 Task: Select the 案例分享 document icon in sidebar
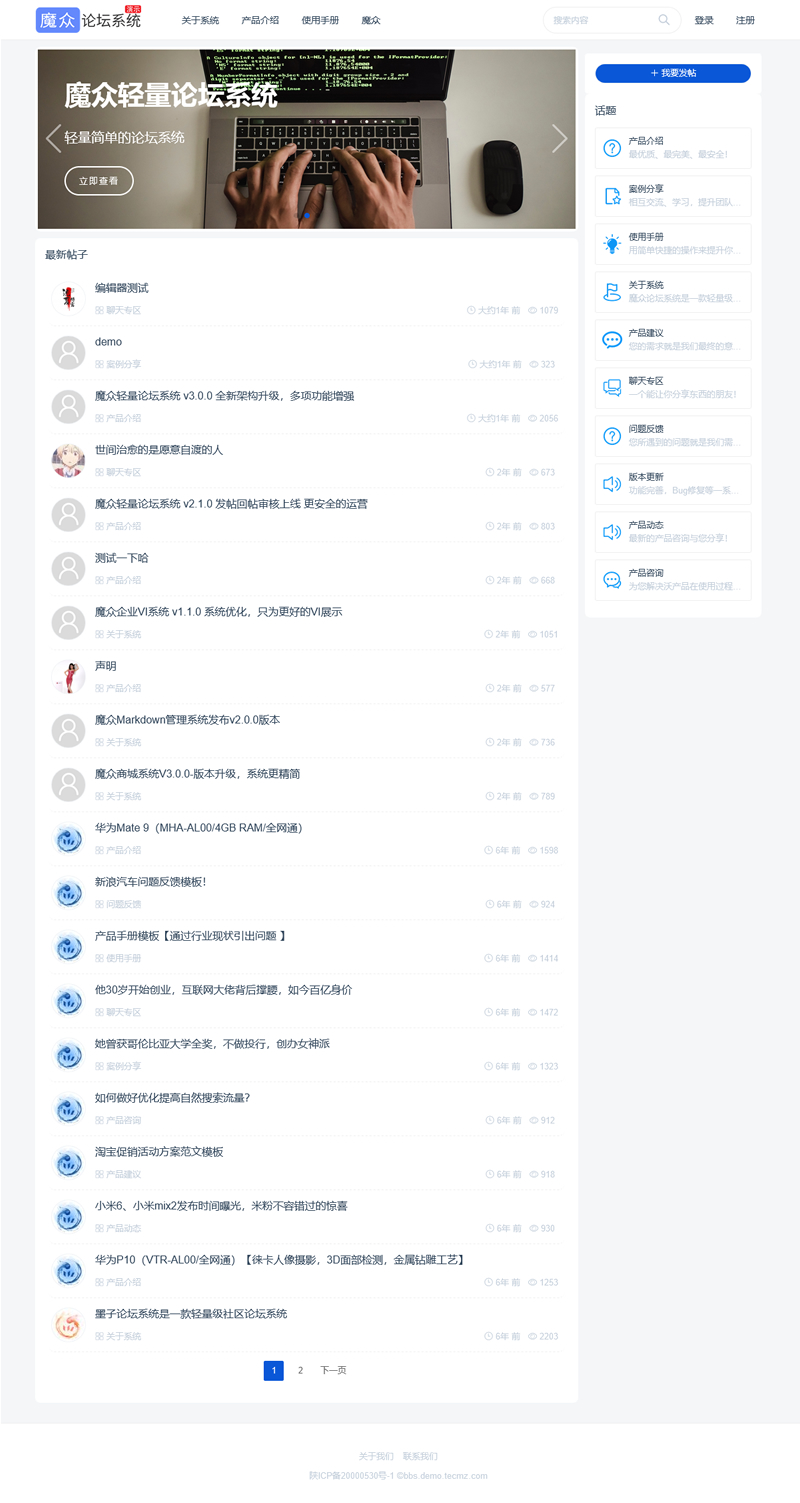(x=612, y=196)
